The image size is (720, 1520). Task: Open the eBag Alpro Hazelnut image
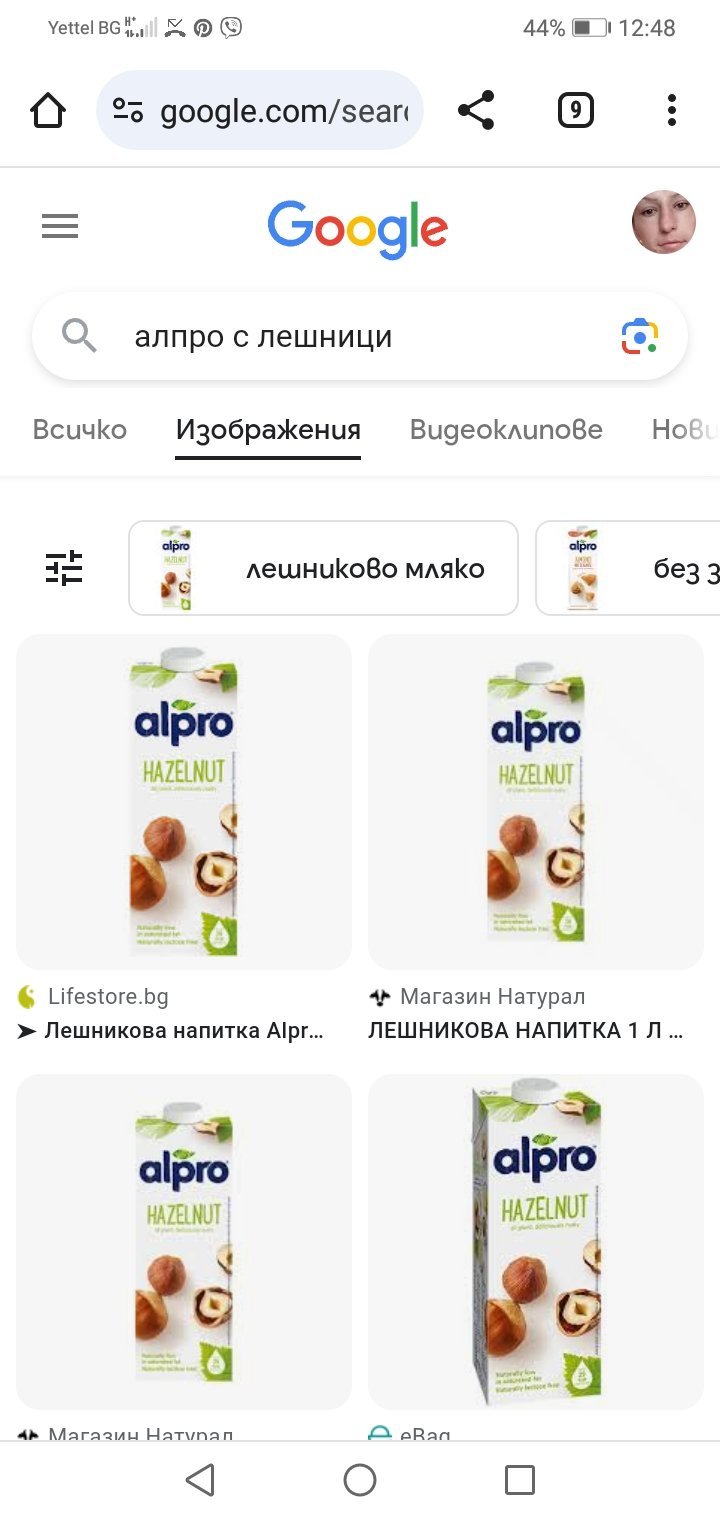tap(536, 1242)
